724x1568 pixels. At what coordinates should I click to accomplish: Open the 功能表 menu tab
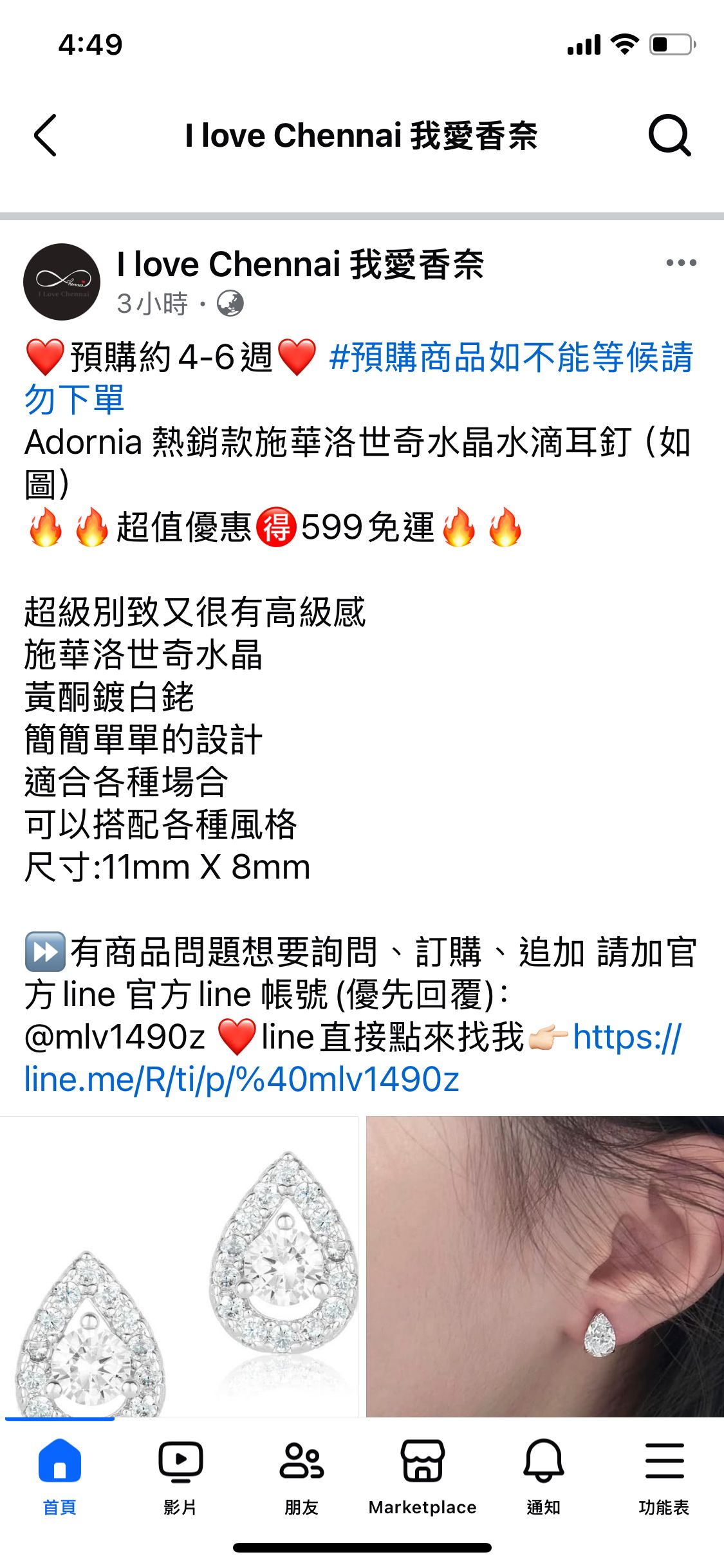pos(664,1475)
